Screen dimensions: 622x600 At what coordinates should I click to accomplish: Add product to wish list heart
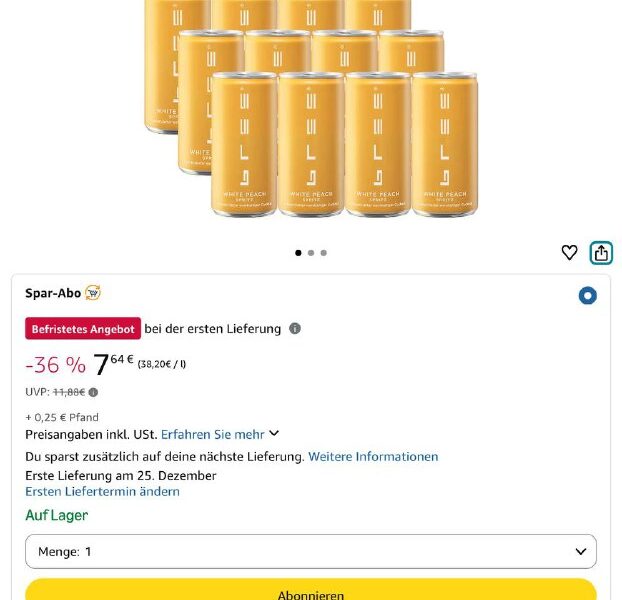(569, 253)
